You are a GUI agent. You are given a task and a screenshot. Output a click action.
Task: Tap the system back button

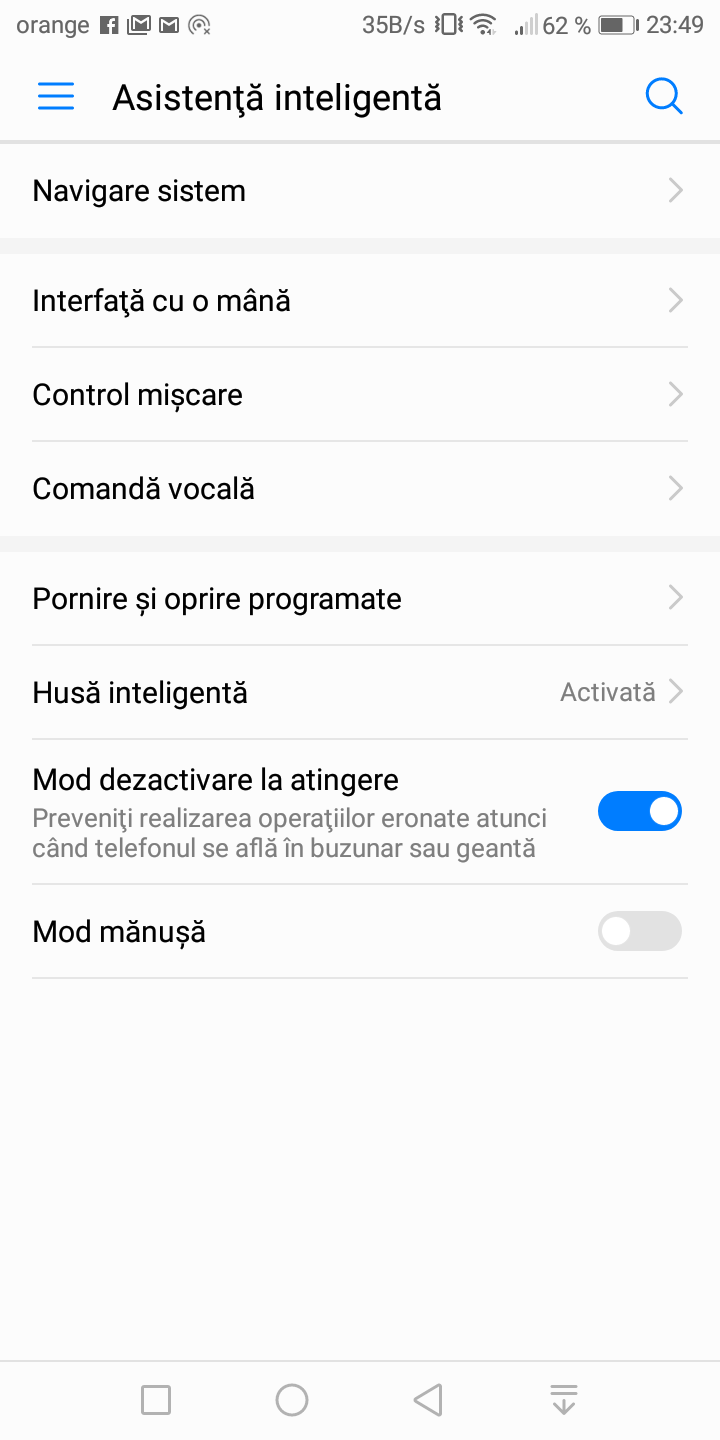click(428, 1400)
